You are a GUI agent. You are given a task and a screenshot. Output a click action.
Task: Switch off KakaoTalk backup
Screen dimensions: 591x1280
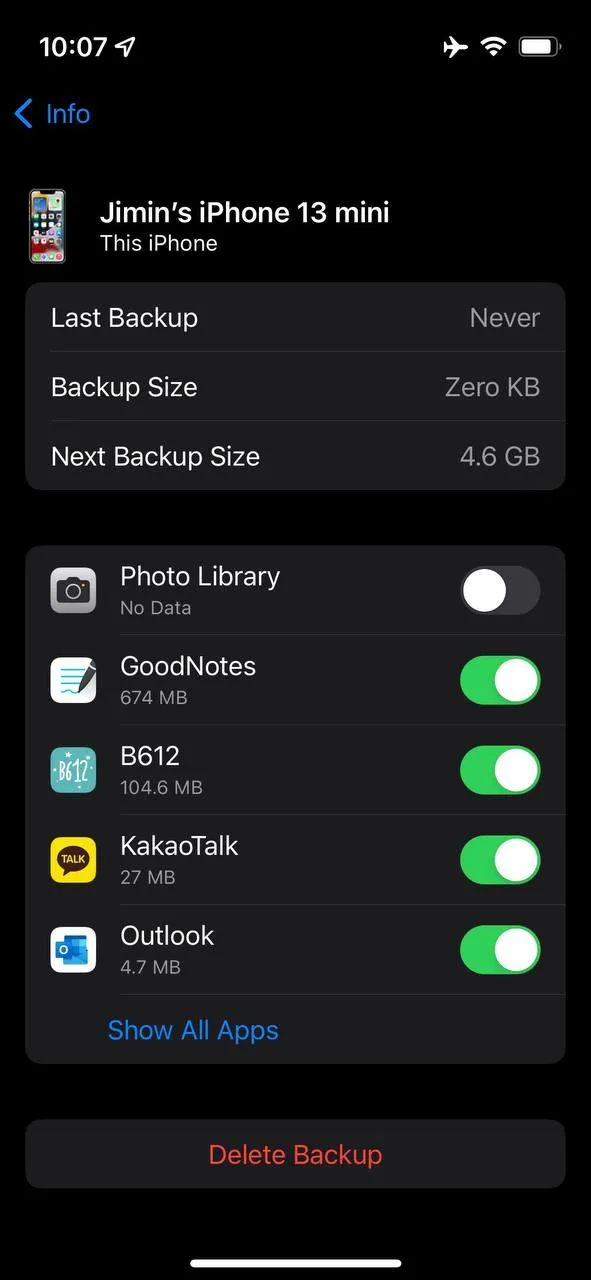point(500,861)
